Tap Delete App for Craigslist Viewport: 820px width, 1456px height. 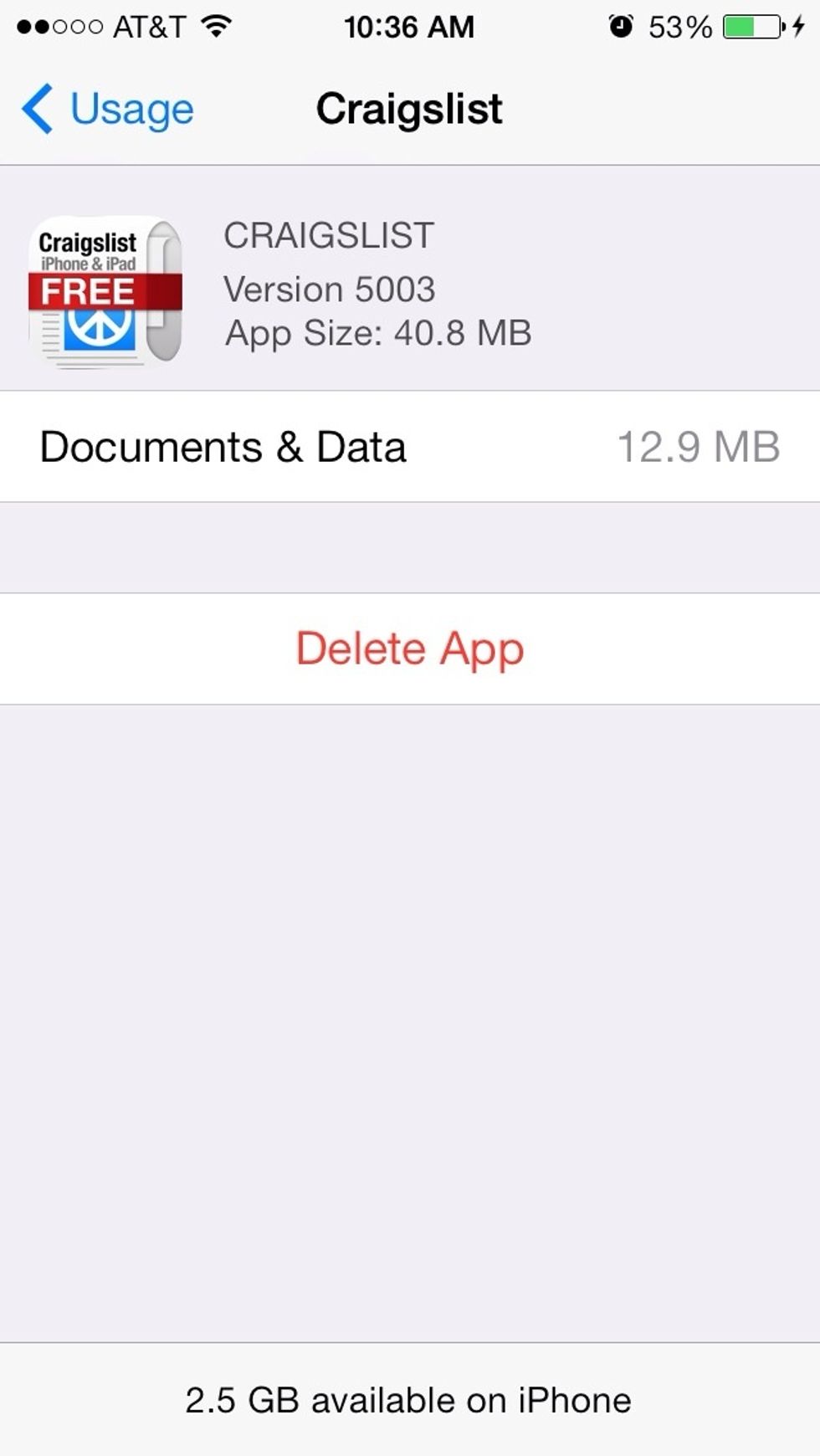click(410, 649)
